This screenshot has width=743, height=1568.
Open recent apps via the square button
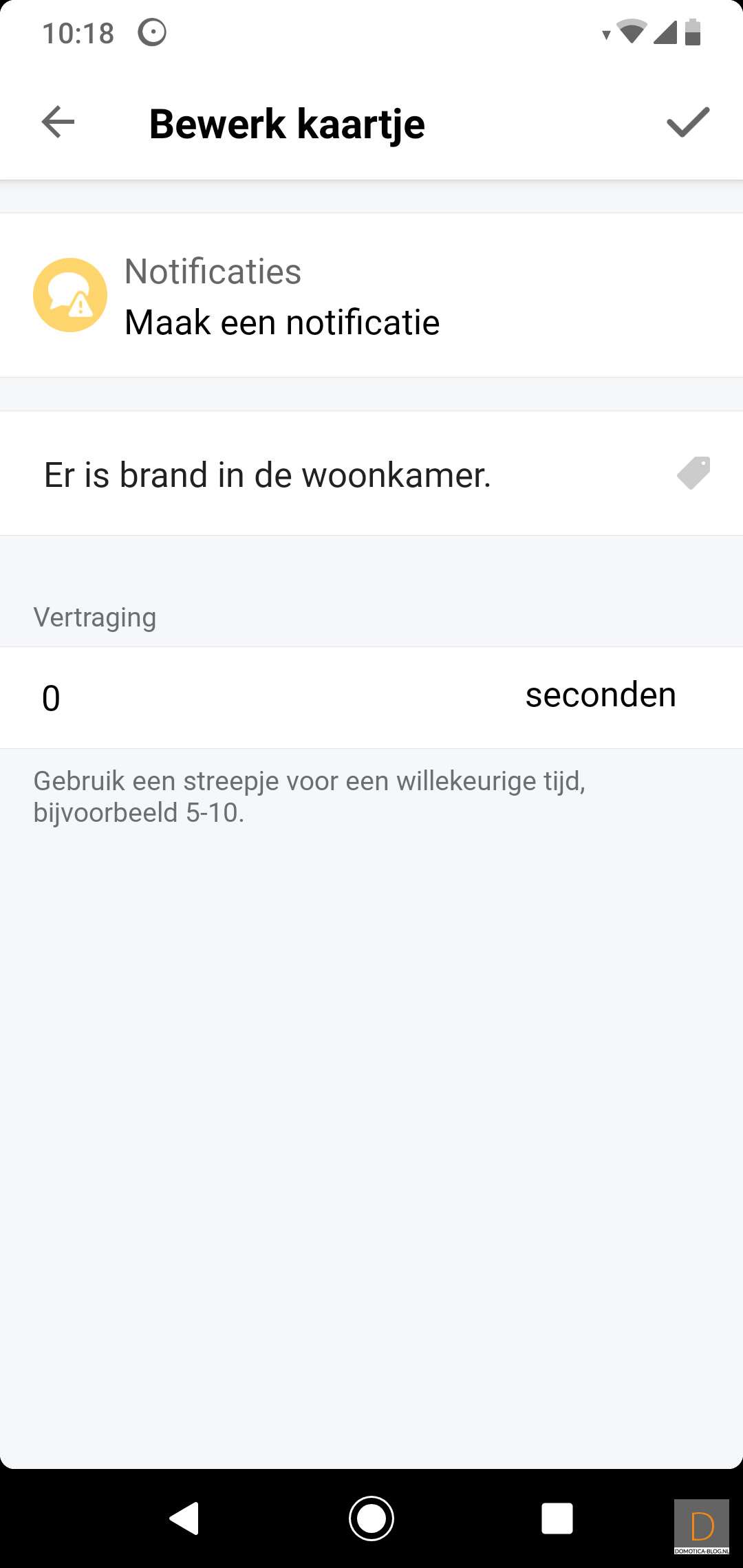coord(557,1518)
